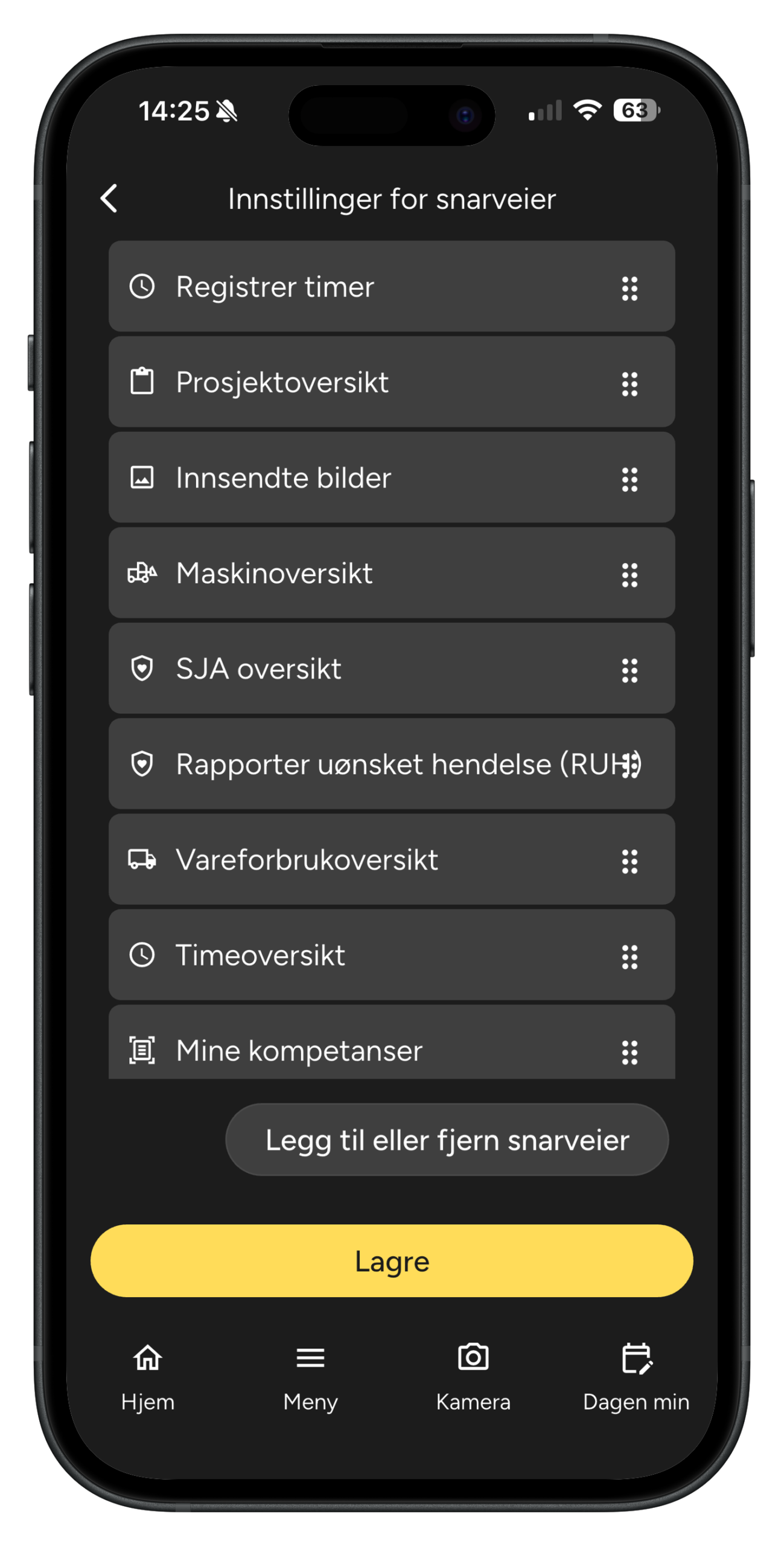The width and height of the screenshot is (784, 1546).
Task: Select Rapporter uønsket hendelse row
Action: click(x=362, y=764)
